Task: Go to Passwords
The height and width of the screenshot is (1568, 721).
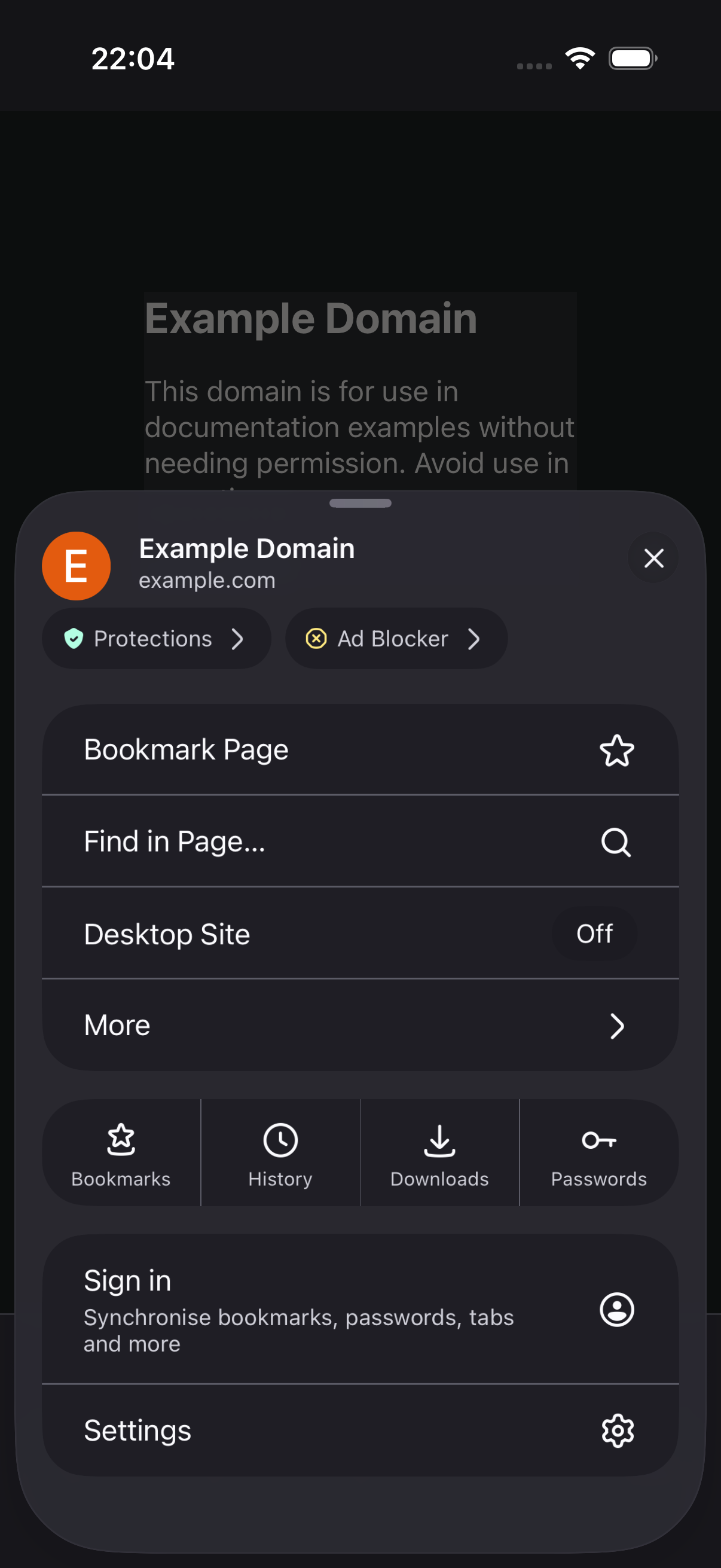Action: click(599, 1153)
